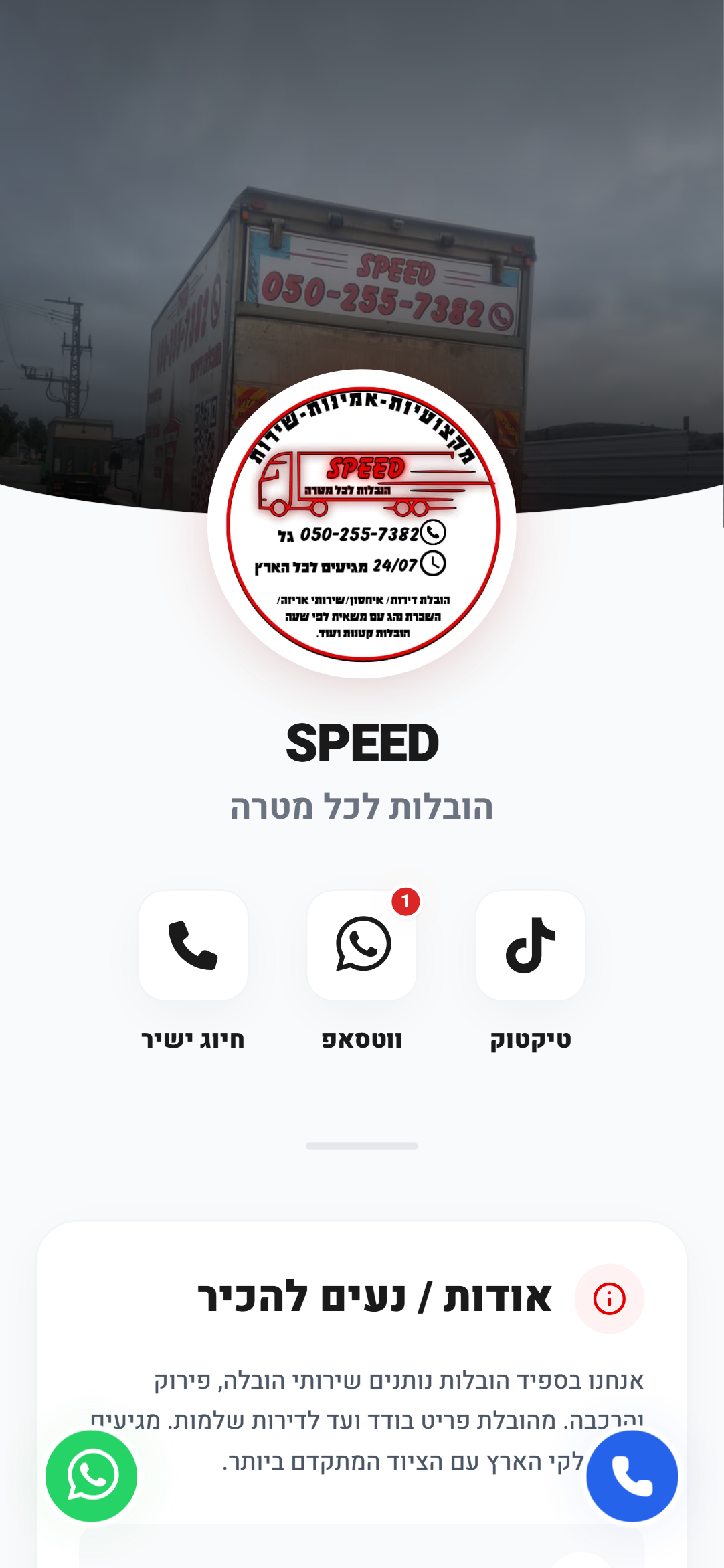The height and width of the screenshot is (1568, 724).
Task: Tap the הובלות לכל מטרה tagline
Action: point(361,808)
